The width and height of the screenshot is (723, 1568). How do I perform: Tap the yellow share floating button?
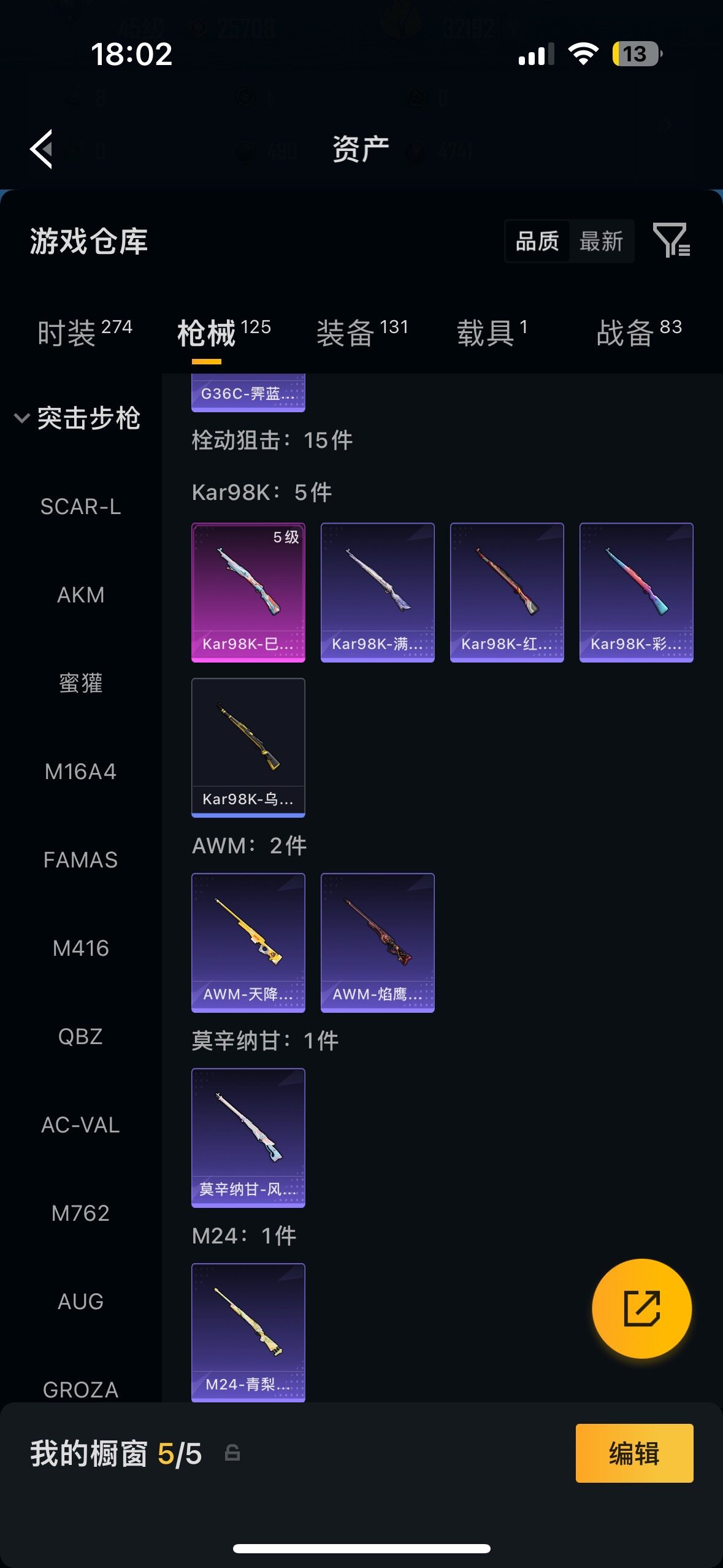(x=642, y=1309)
